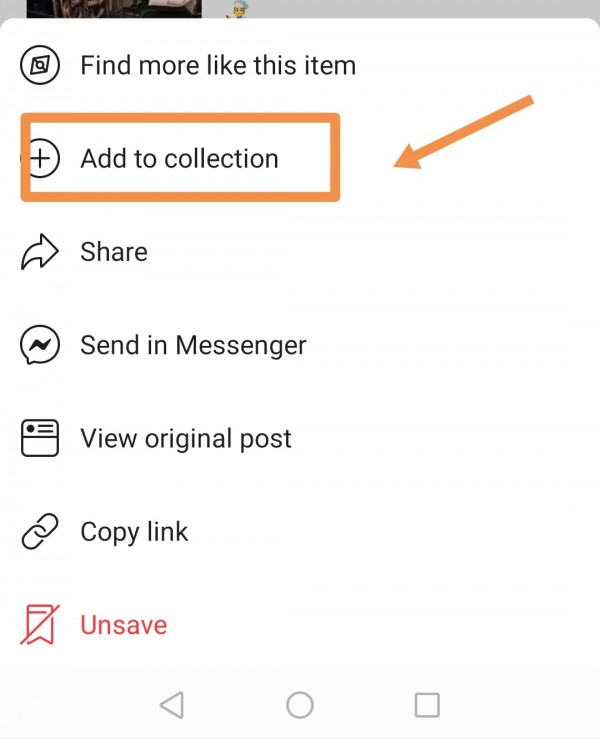Viewport: 600px width, 739px height.
Task: Open the Share option
Action: (x=113, y=252)
